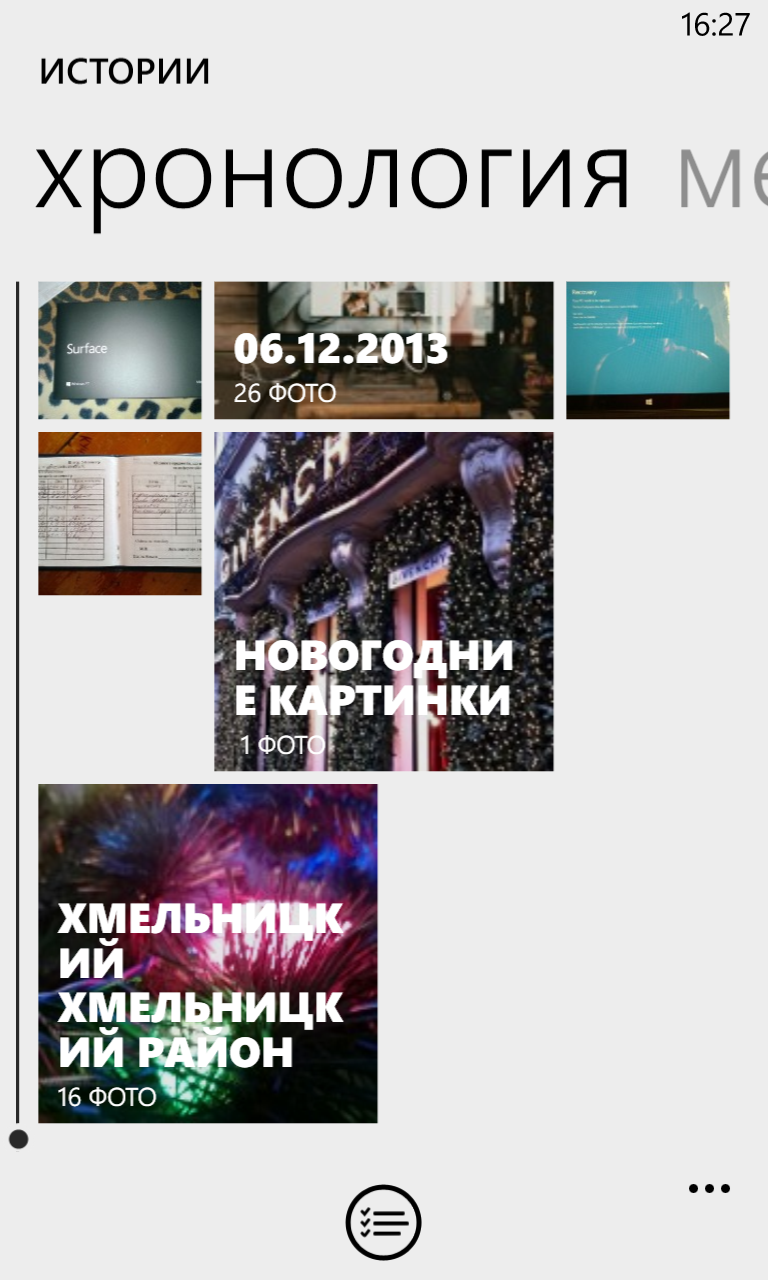Open the Surface screen photo tile

click(120, 350)
